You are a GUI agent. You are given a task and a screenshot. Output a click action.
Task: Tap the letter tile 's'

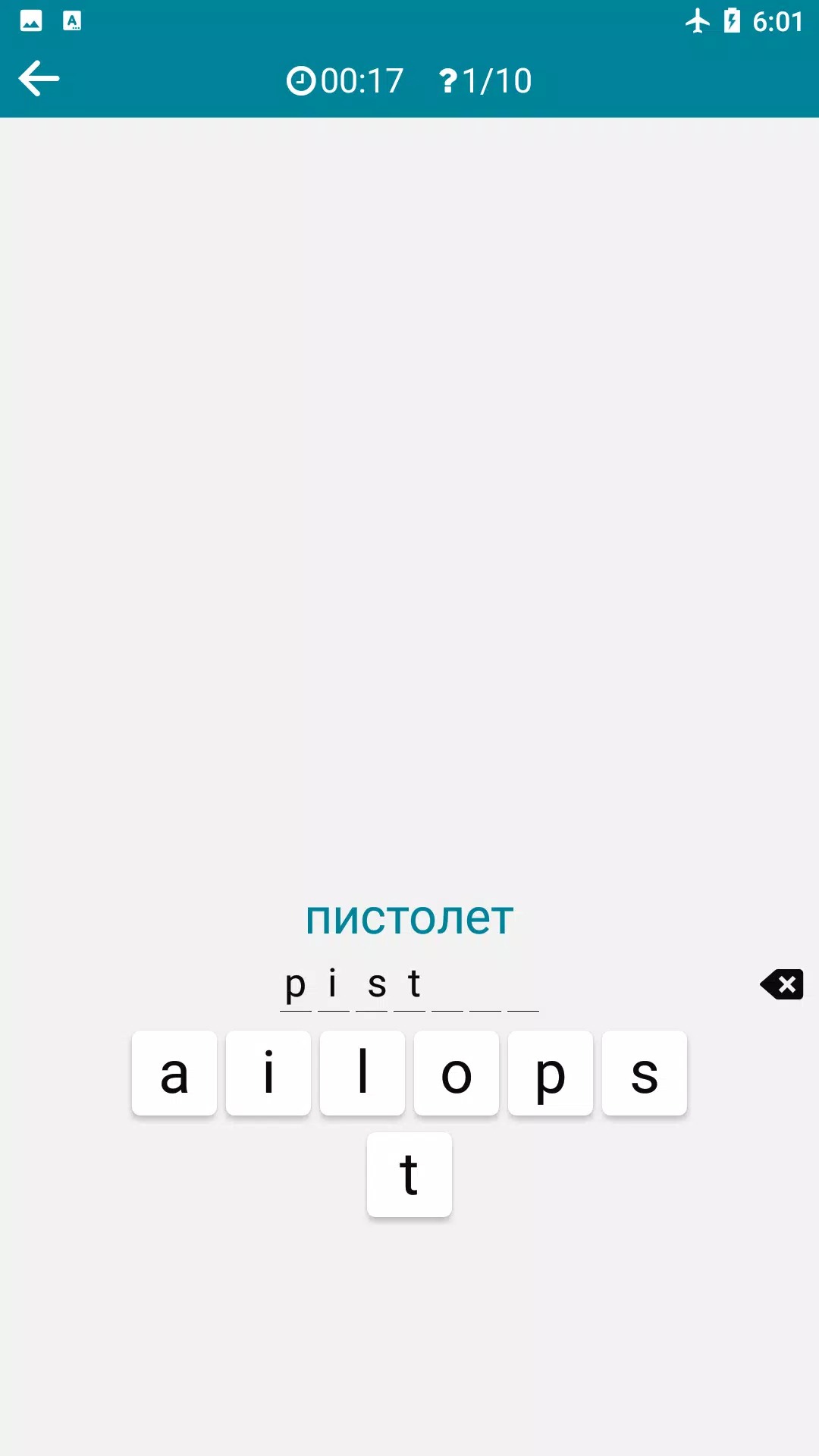645,1073
